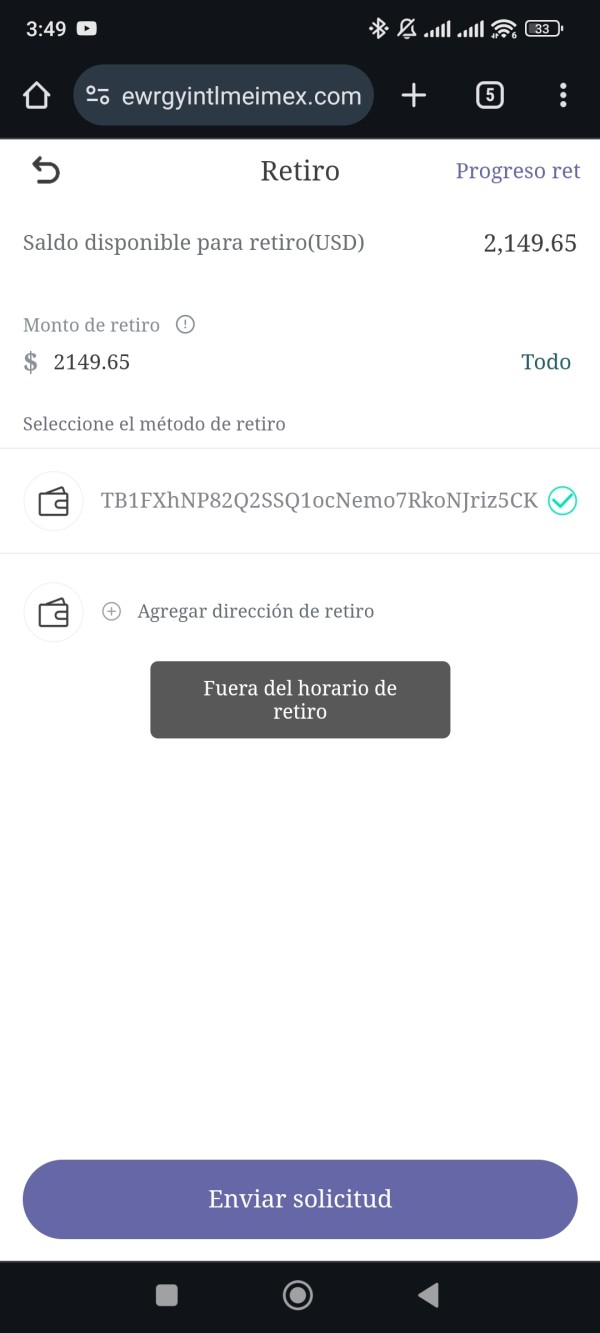Tap Todo to withdraw full balance
The height and width of the screenshot is (1333, 600).
(x=546, y=362)
